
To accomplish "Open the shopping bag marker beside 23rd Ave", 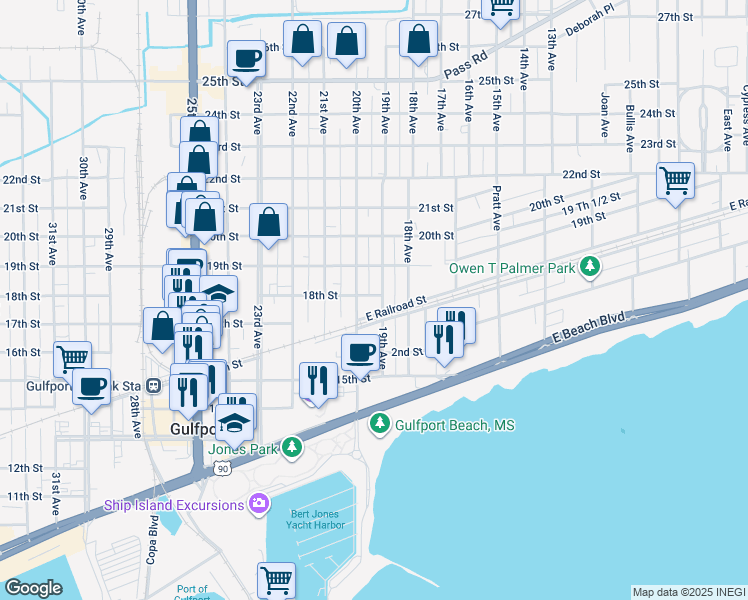I will point(269,224).
